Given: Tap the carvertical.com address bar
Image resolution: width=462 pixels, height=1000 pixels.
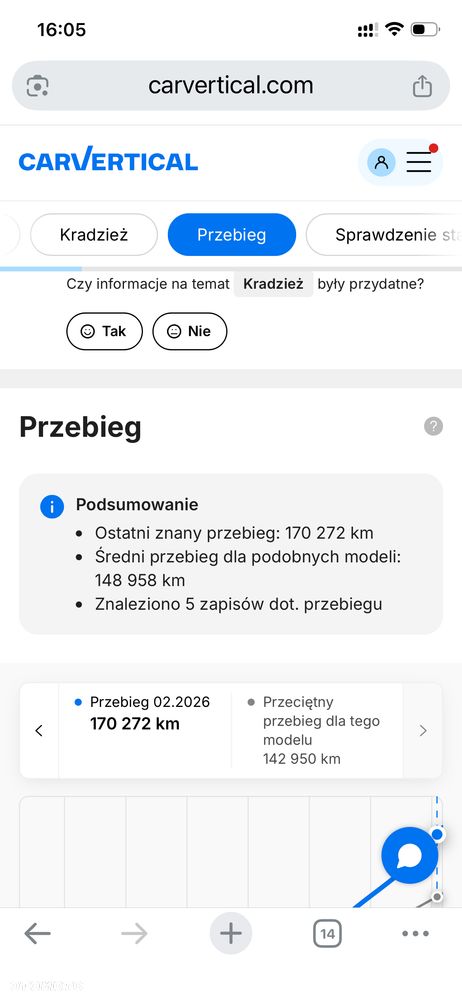Looking at the screenshot, I should pos(230,85).
